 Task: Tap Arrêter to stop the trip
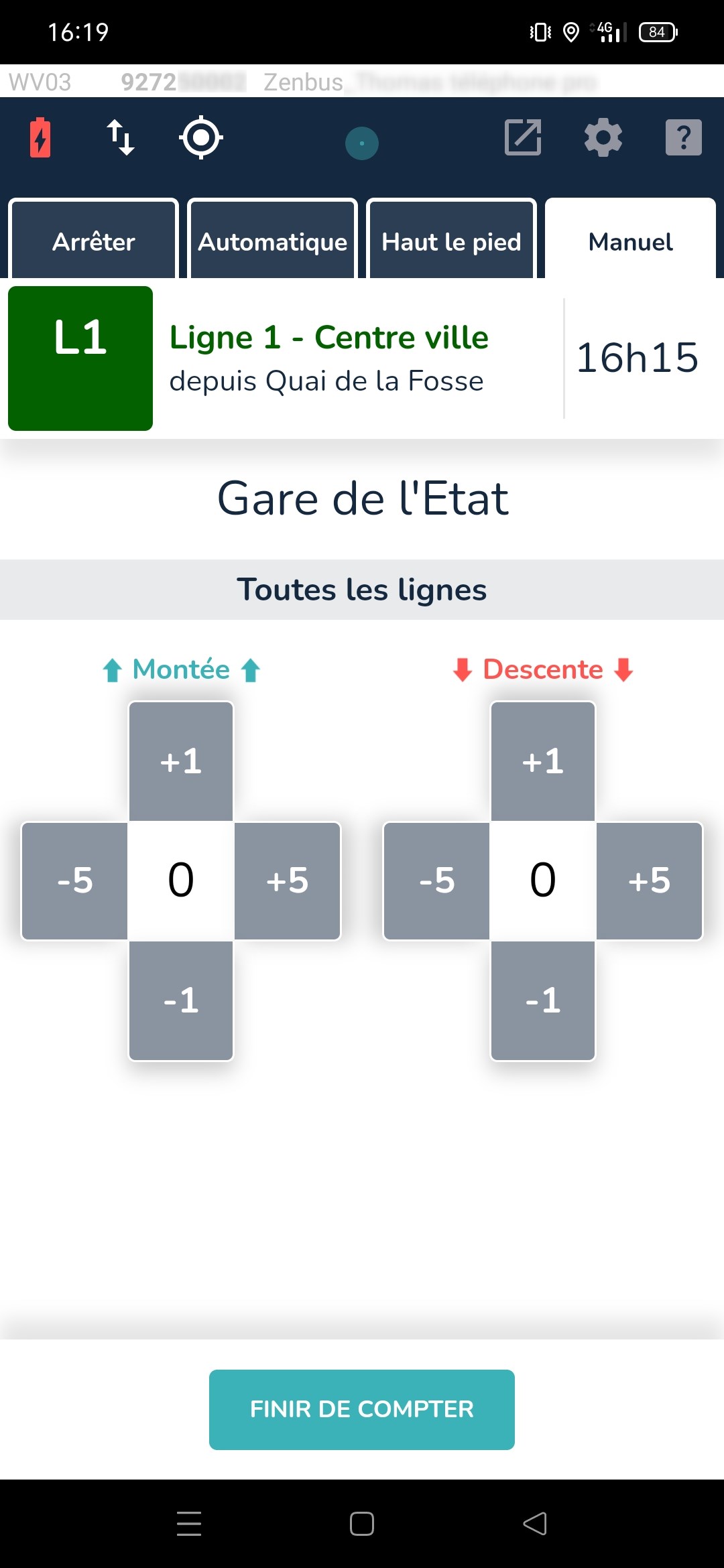point(93,241)
